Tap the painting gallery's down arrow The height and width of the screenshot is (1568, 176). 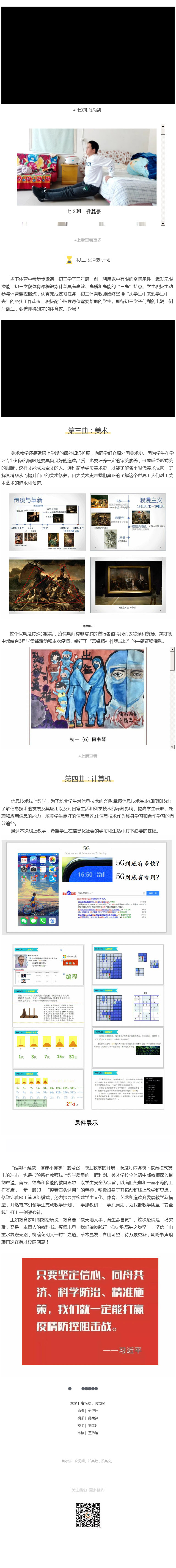[172, 747]
